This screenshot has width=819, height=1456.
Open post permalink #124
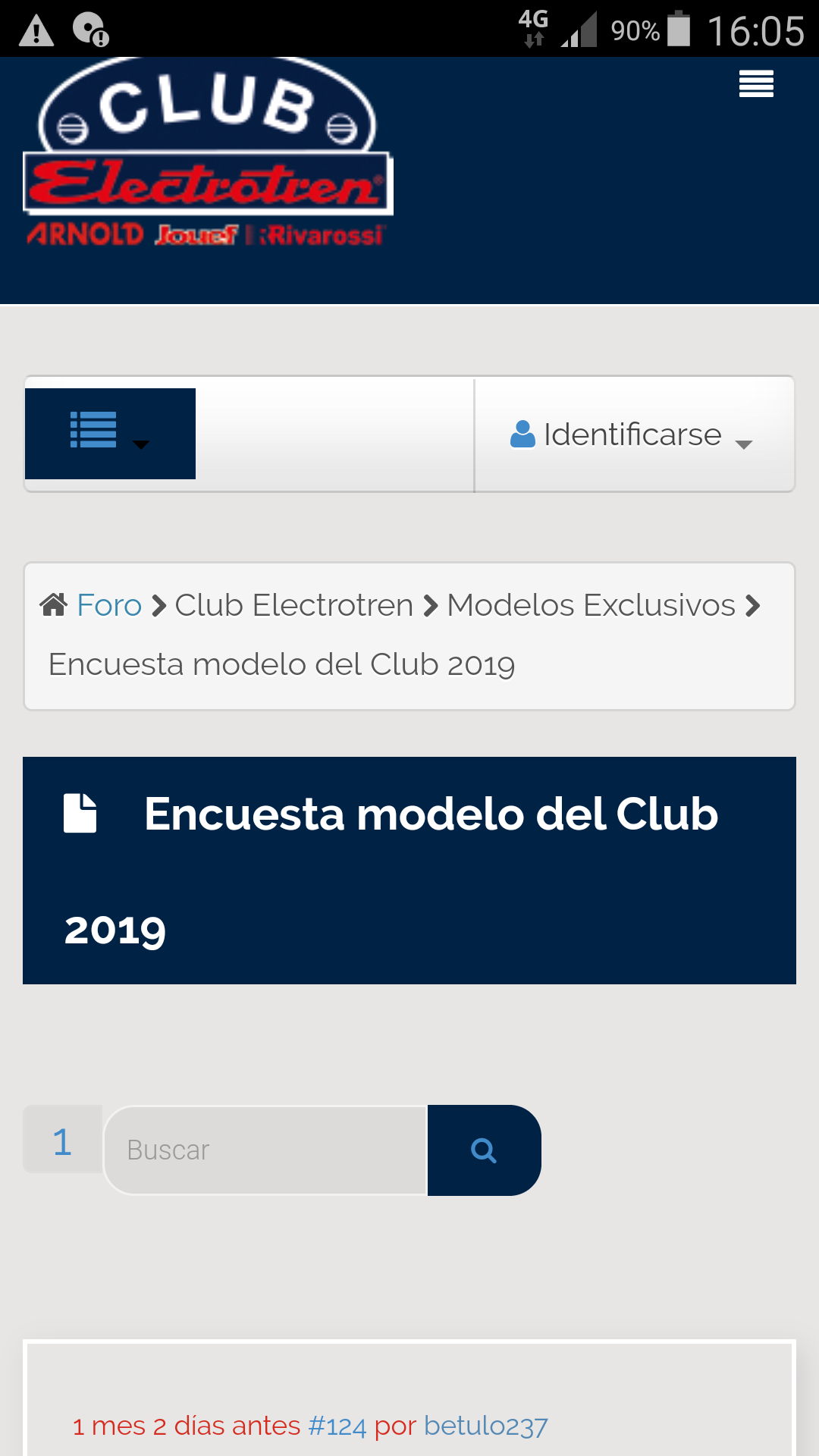[337, 1426]
